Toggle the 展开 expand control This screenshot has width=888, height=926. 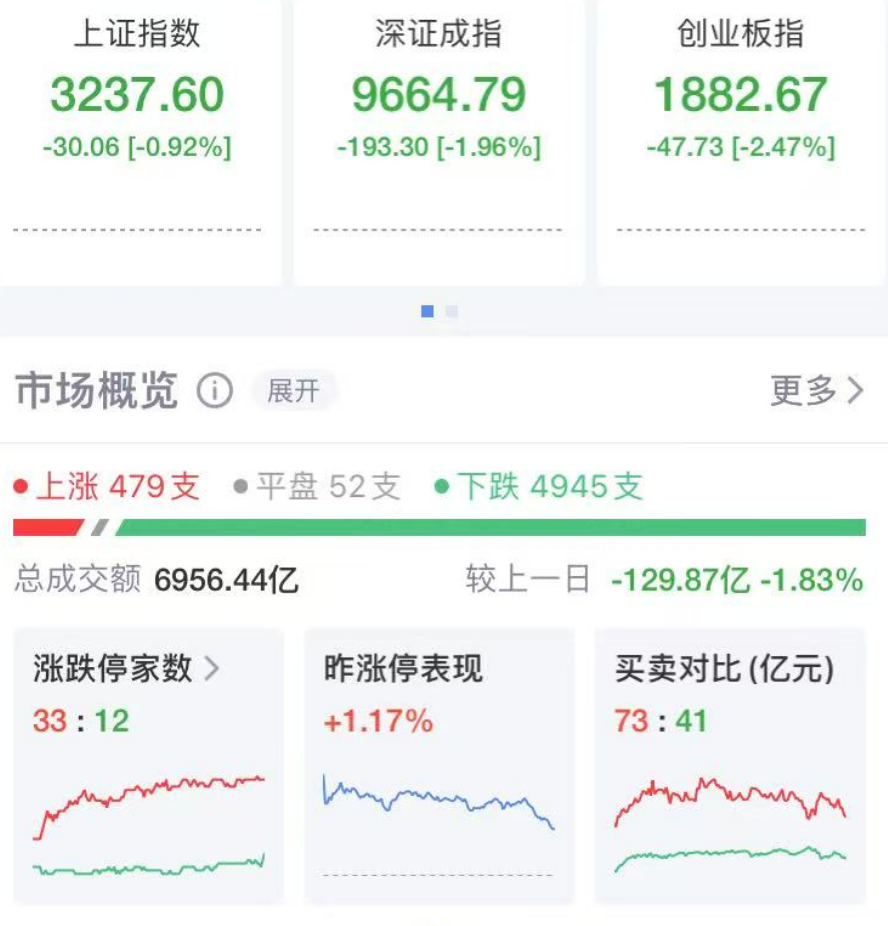click(x=293, y=391)
